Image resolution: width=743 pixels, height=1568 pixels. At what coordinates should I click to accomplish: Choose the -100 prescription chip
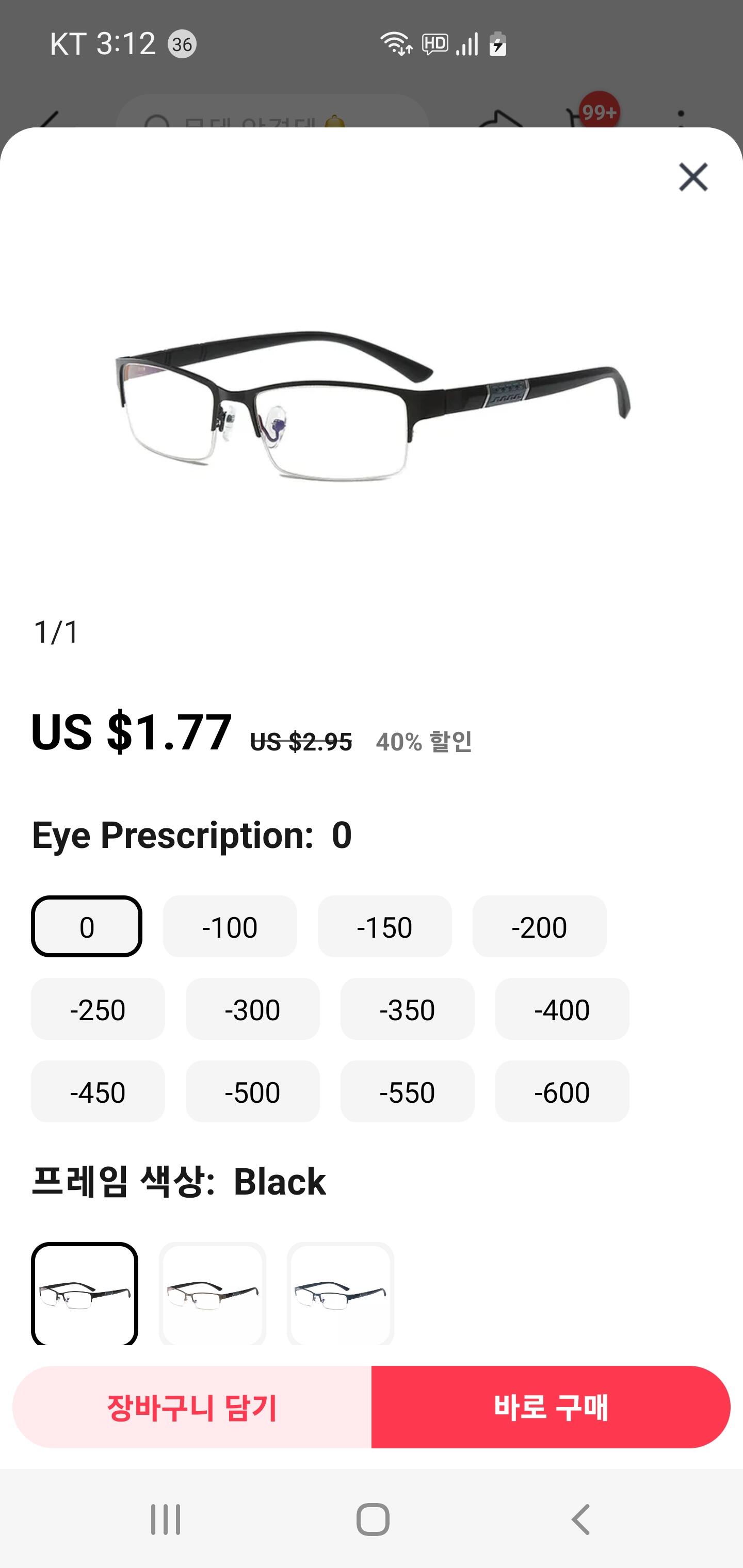230,926
